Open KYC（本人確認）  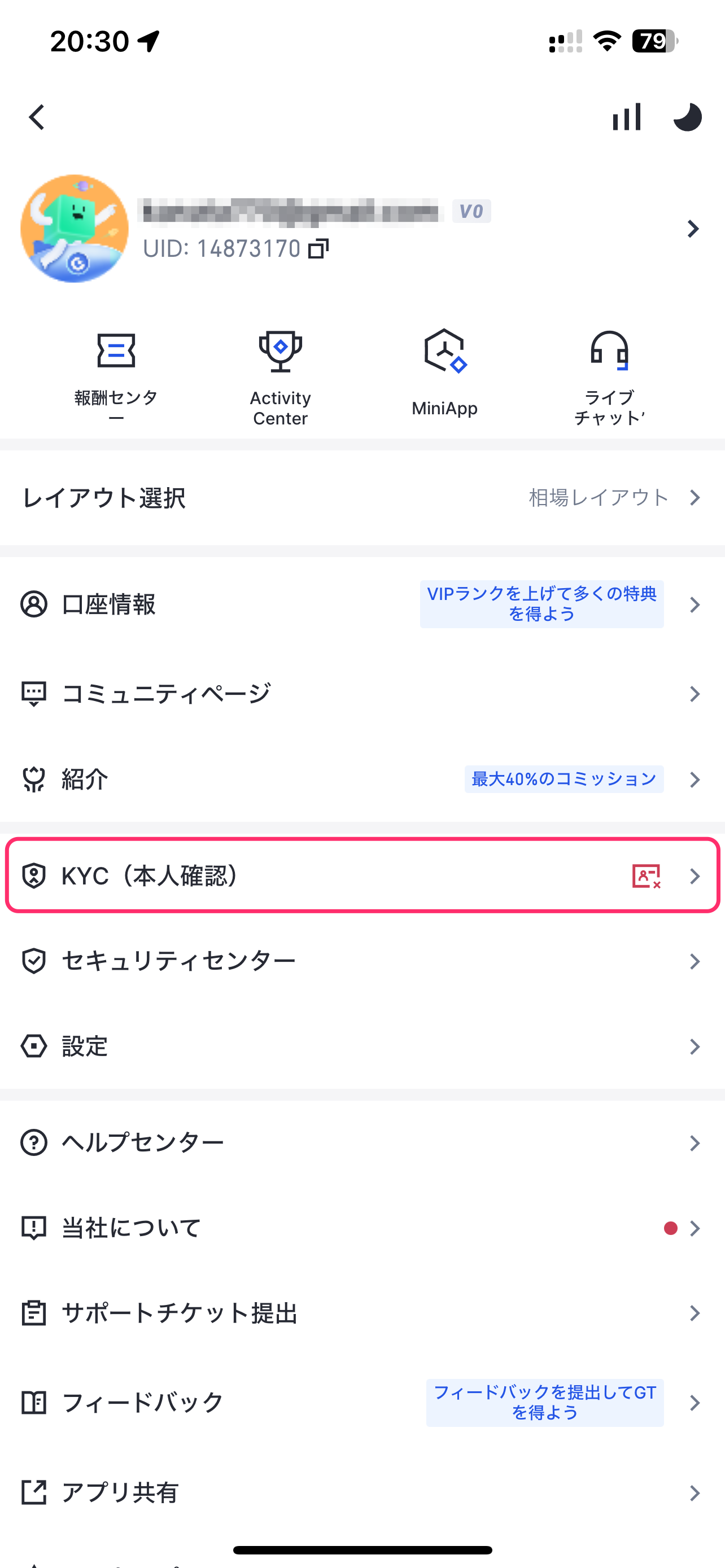coord(362,875)
